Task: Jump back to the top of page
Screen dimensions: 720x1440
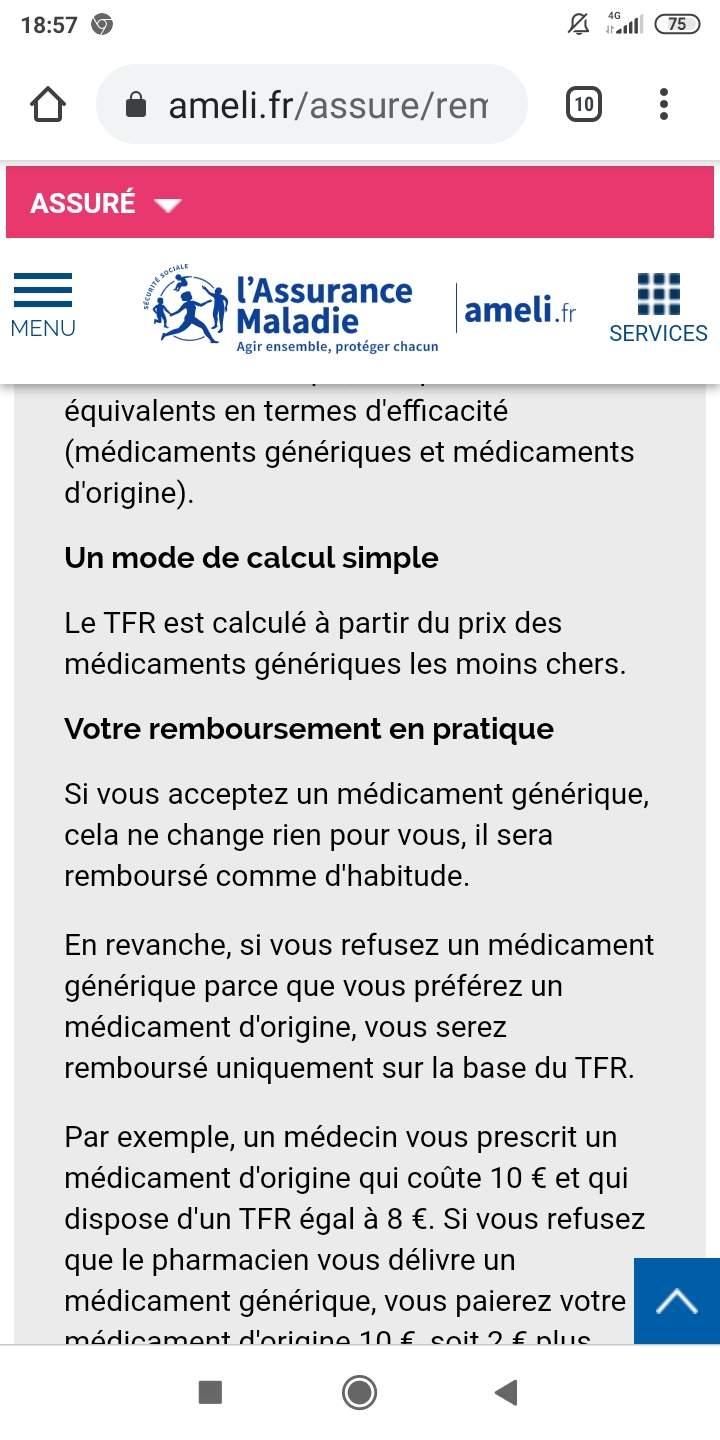Action: point(676,1301)
